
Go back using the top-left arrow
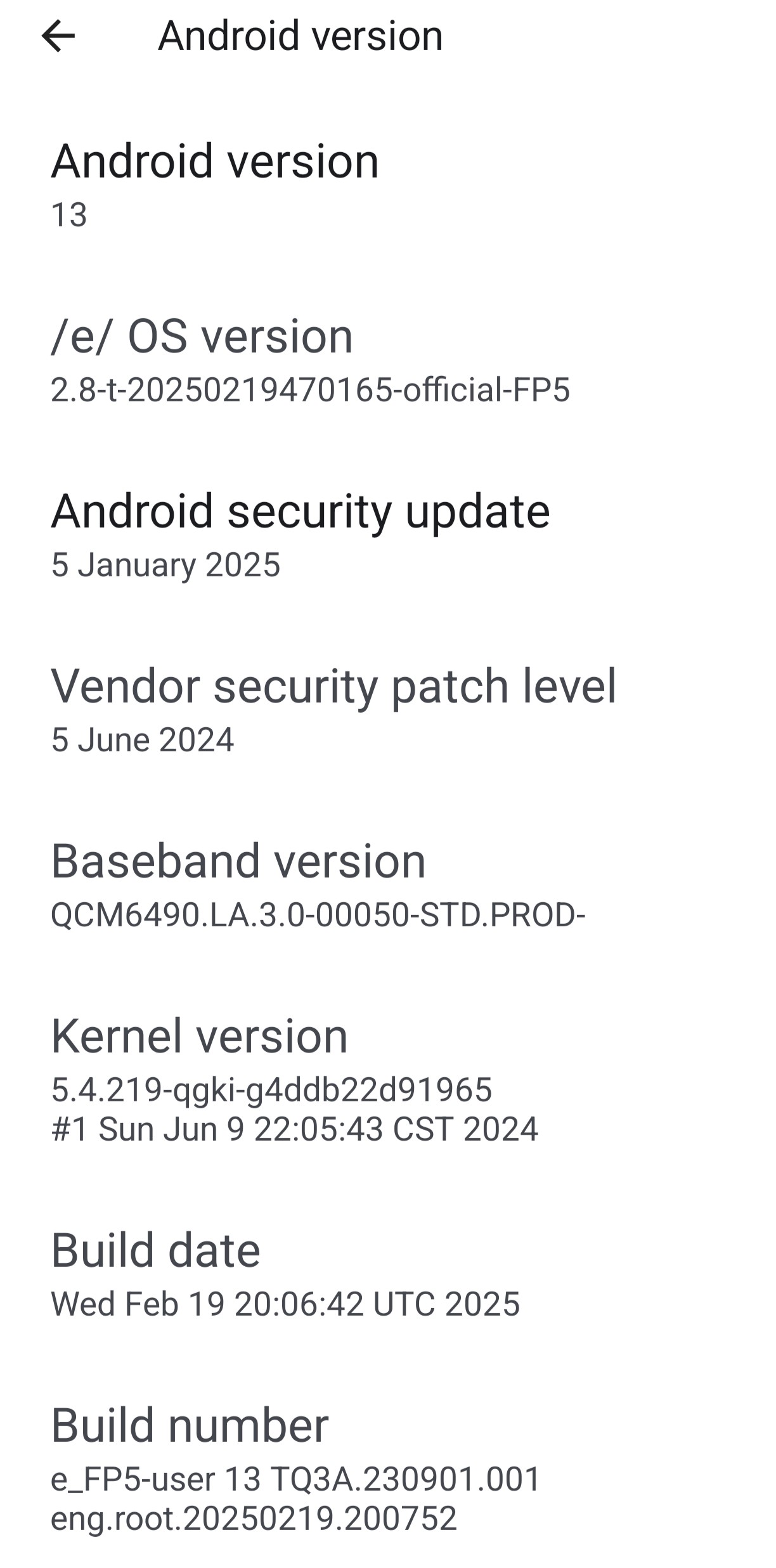click(58, 36)
